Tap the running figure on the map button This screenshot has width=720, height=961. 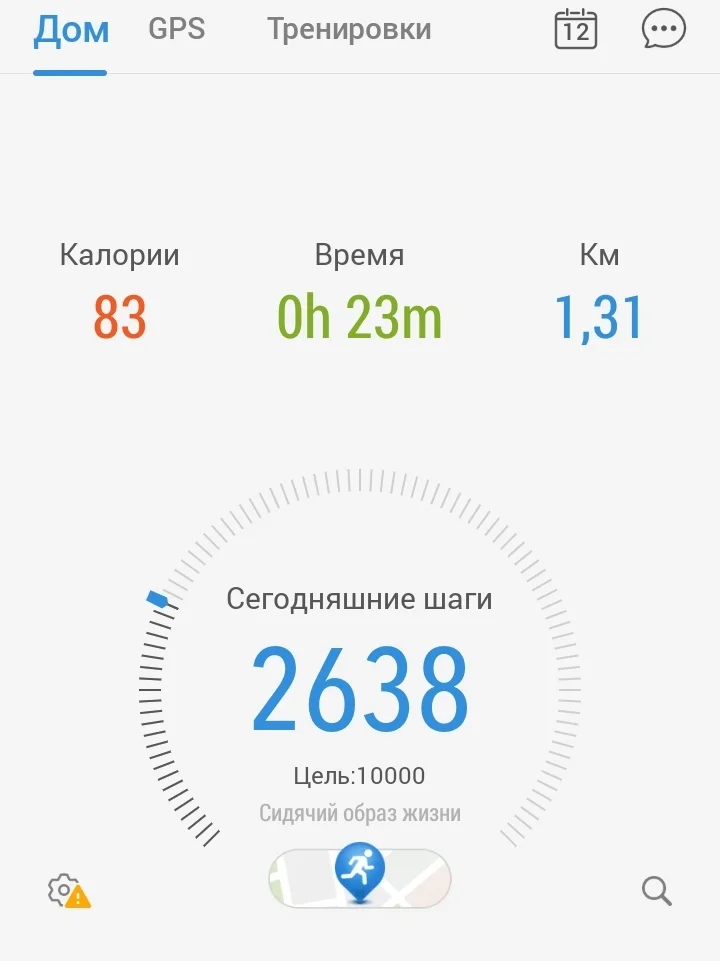(360, 872)
